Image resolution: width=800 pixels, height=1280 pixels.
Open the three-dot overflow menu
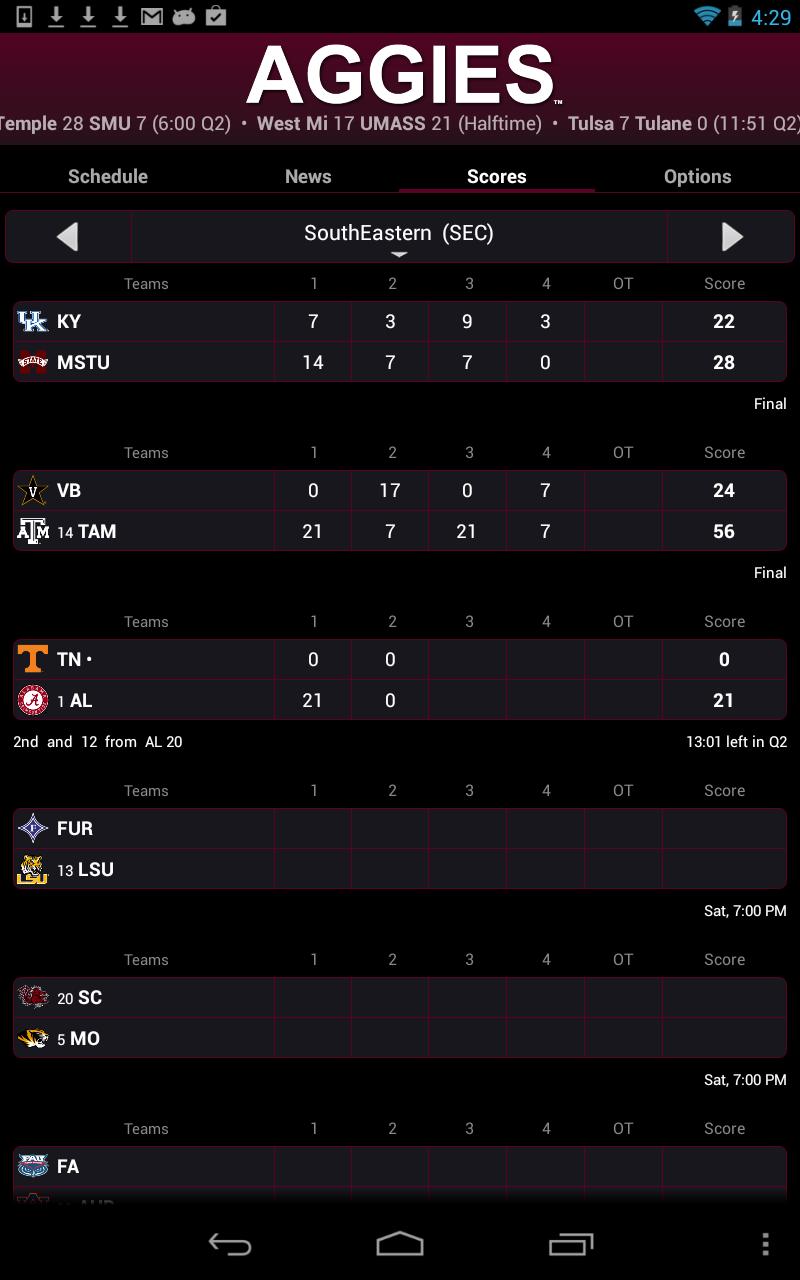(765, 1244)
